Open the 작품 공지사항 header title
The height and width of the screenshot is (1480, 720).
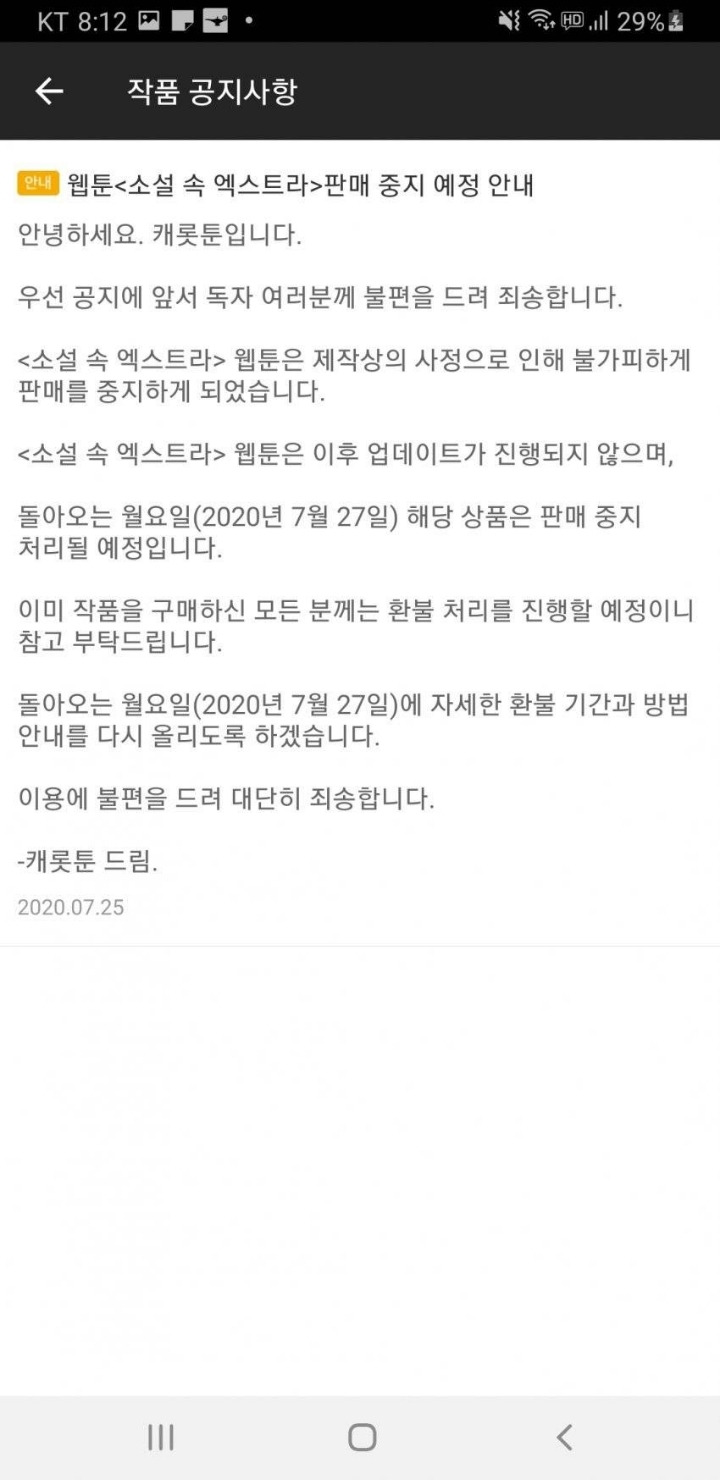(x=210, y=91)
